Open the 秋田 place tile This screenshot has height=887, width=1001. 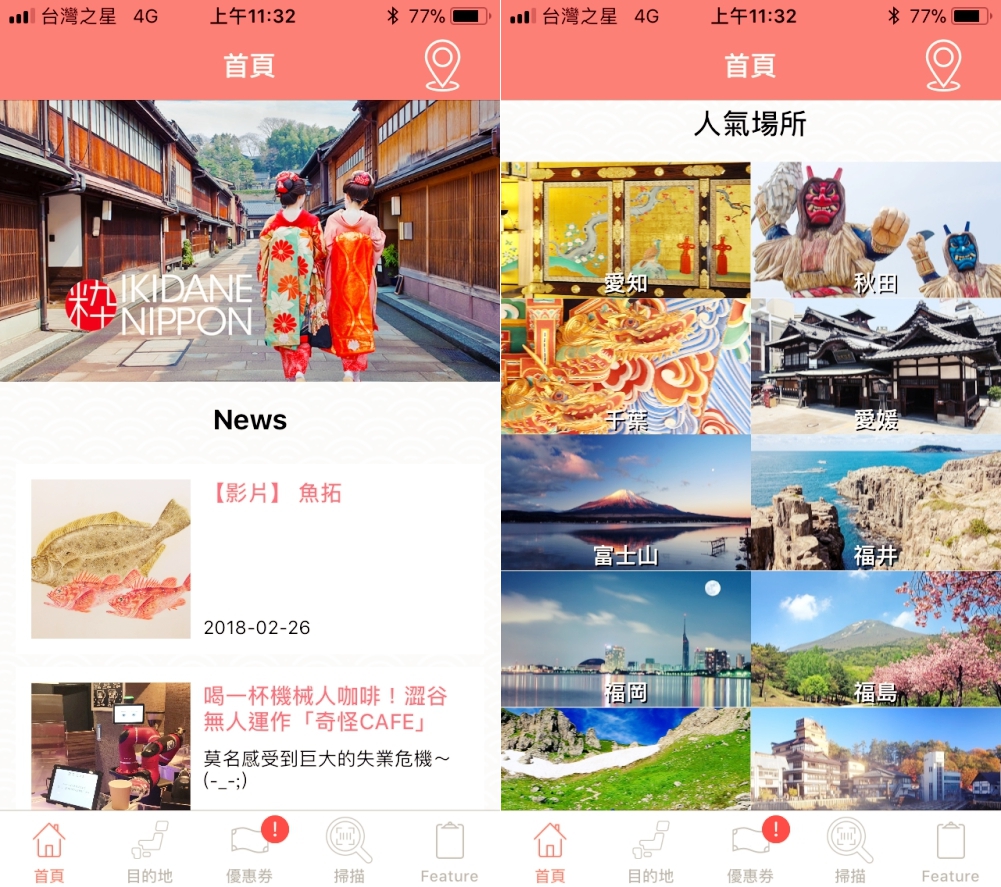pyautogui.click(x=875, y=230)
